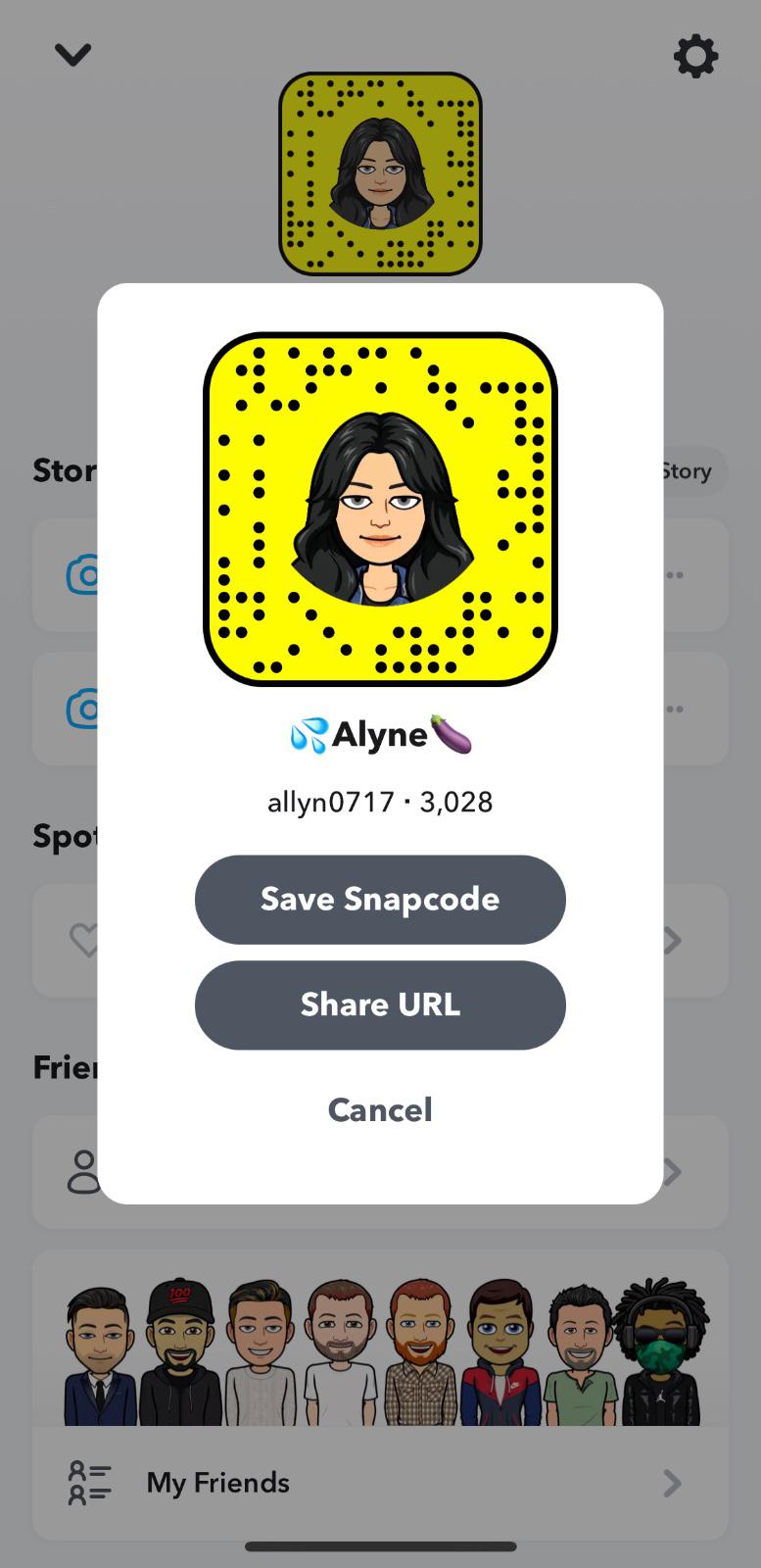Save the Snapcode to camera roll
The width and height of the screenshot is (761, 1568).
click(x=380, y=900)
